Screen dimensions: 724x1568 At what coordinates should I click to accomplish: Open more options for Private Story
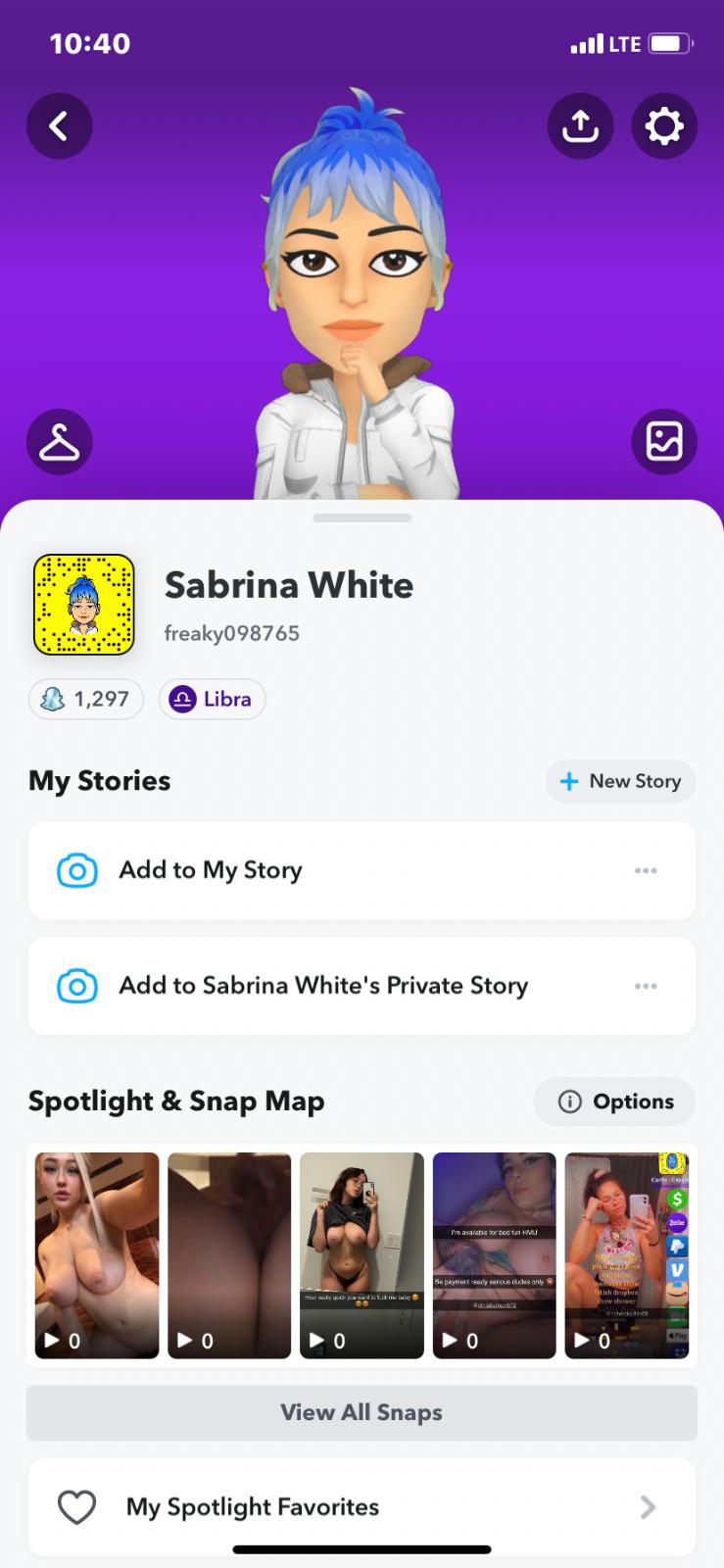tap(646, 986)
